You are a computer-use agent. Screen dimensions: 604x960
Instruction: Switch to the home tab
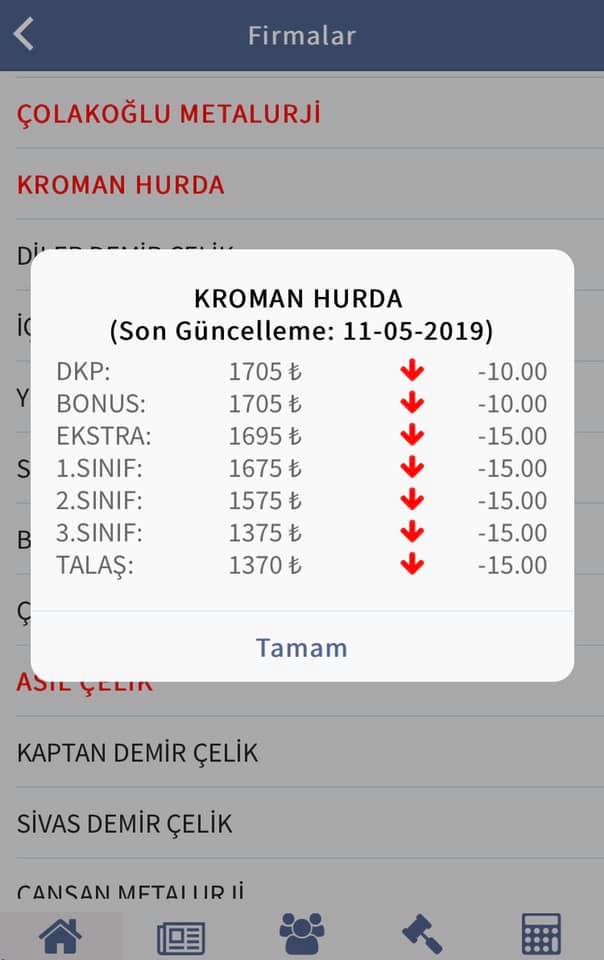coord(60,936)
